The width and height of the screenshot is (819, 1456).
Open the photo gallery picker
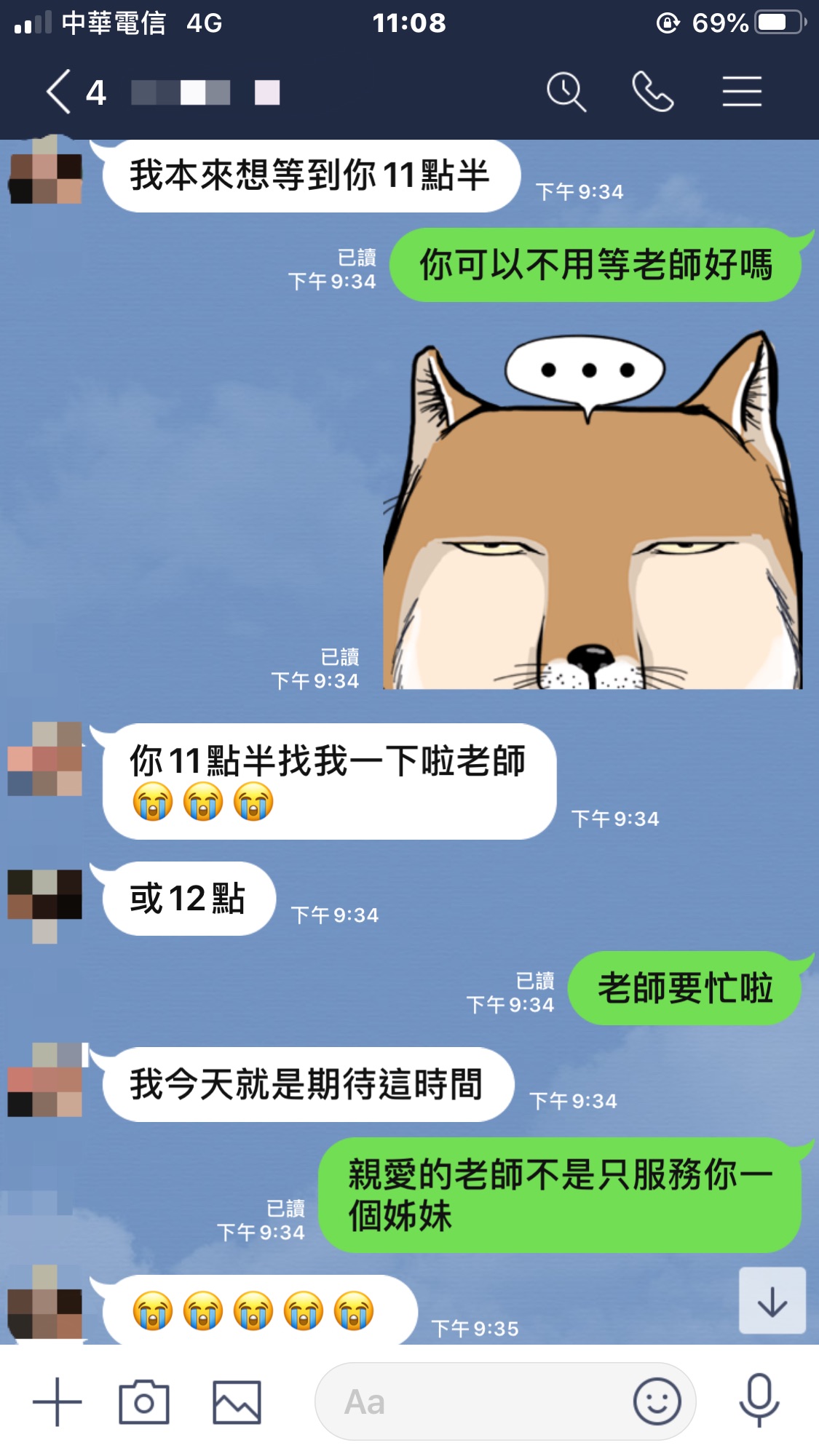[x=237, y=1401]
